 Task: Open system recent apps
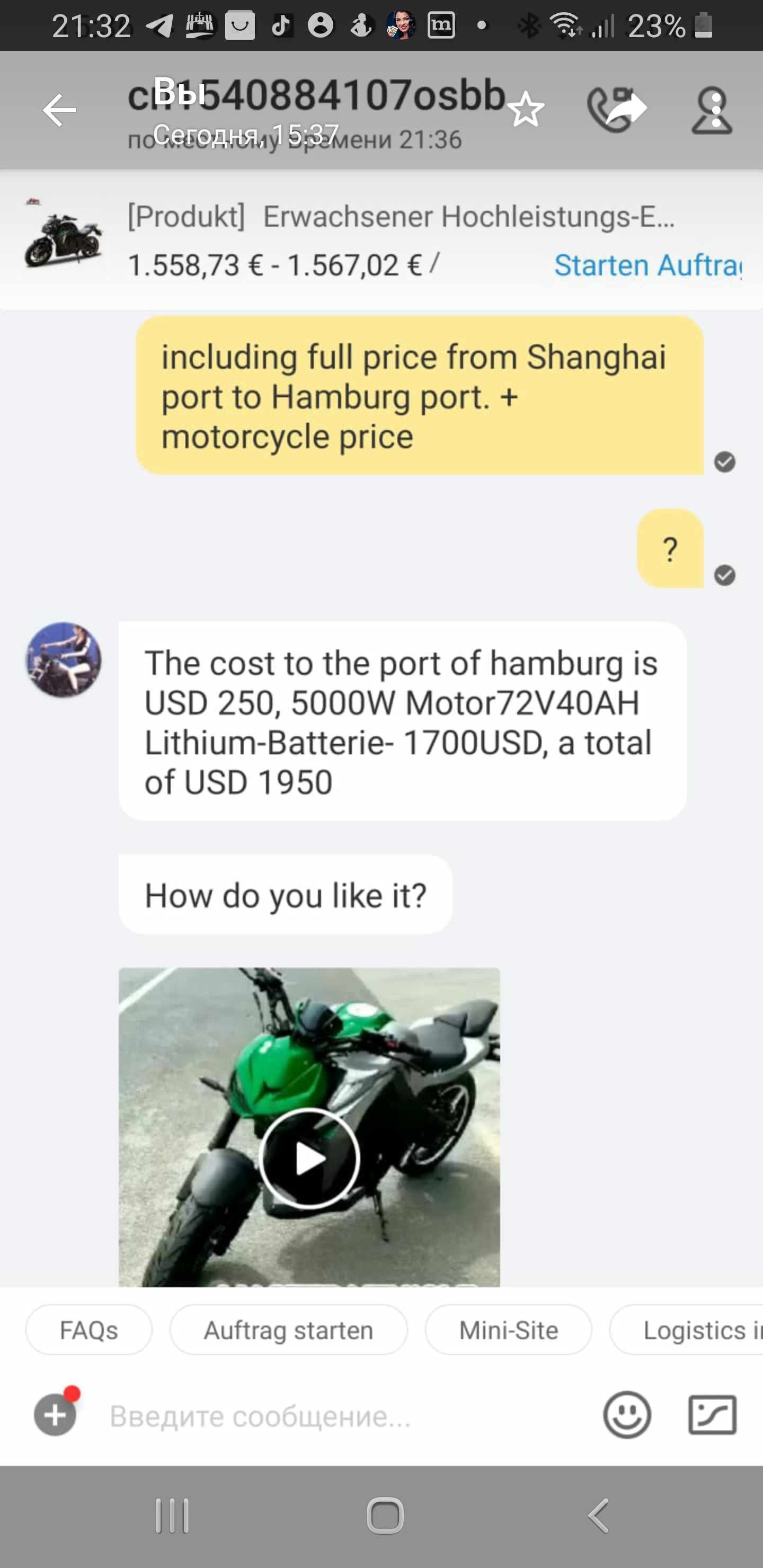click(172, 1516)
